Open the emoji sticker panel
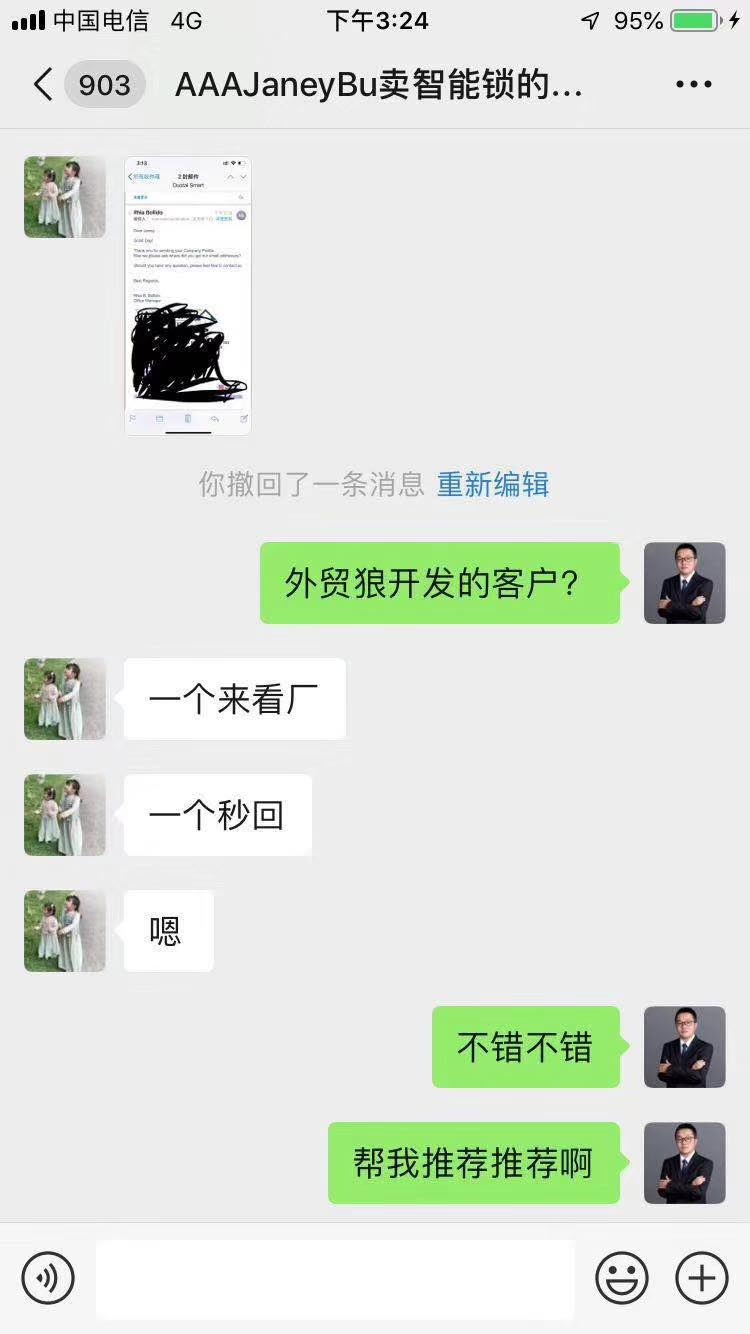 pos(622,1278)
